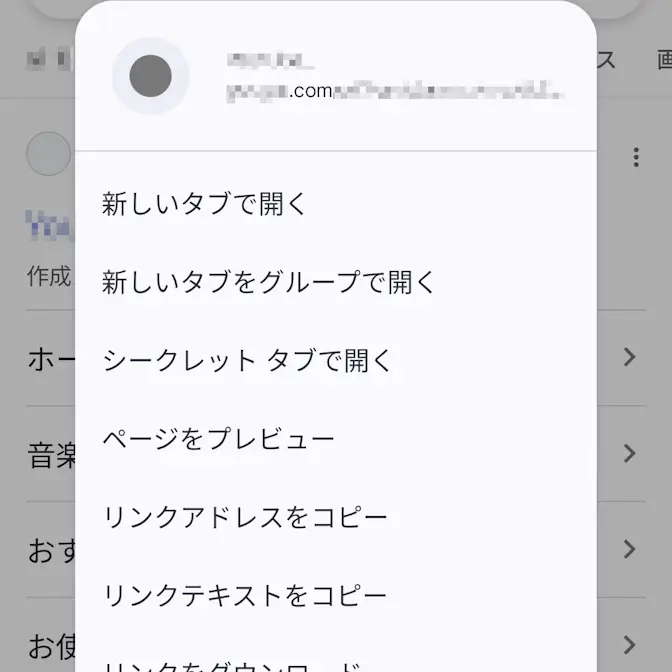Tap ページをプレビュー option

(x=218, y=439)
